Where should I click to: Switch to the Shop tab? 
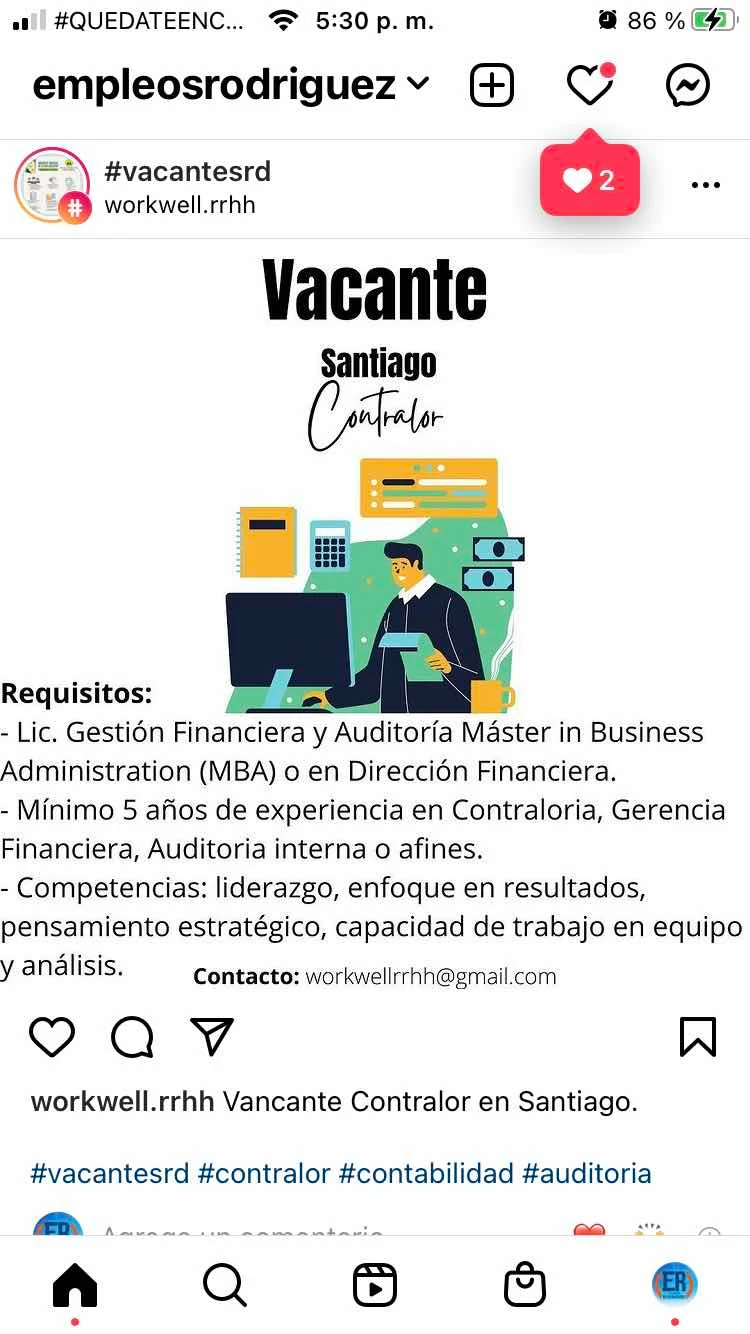(x=525, y=1285)
